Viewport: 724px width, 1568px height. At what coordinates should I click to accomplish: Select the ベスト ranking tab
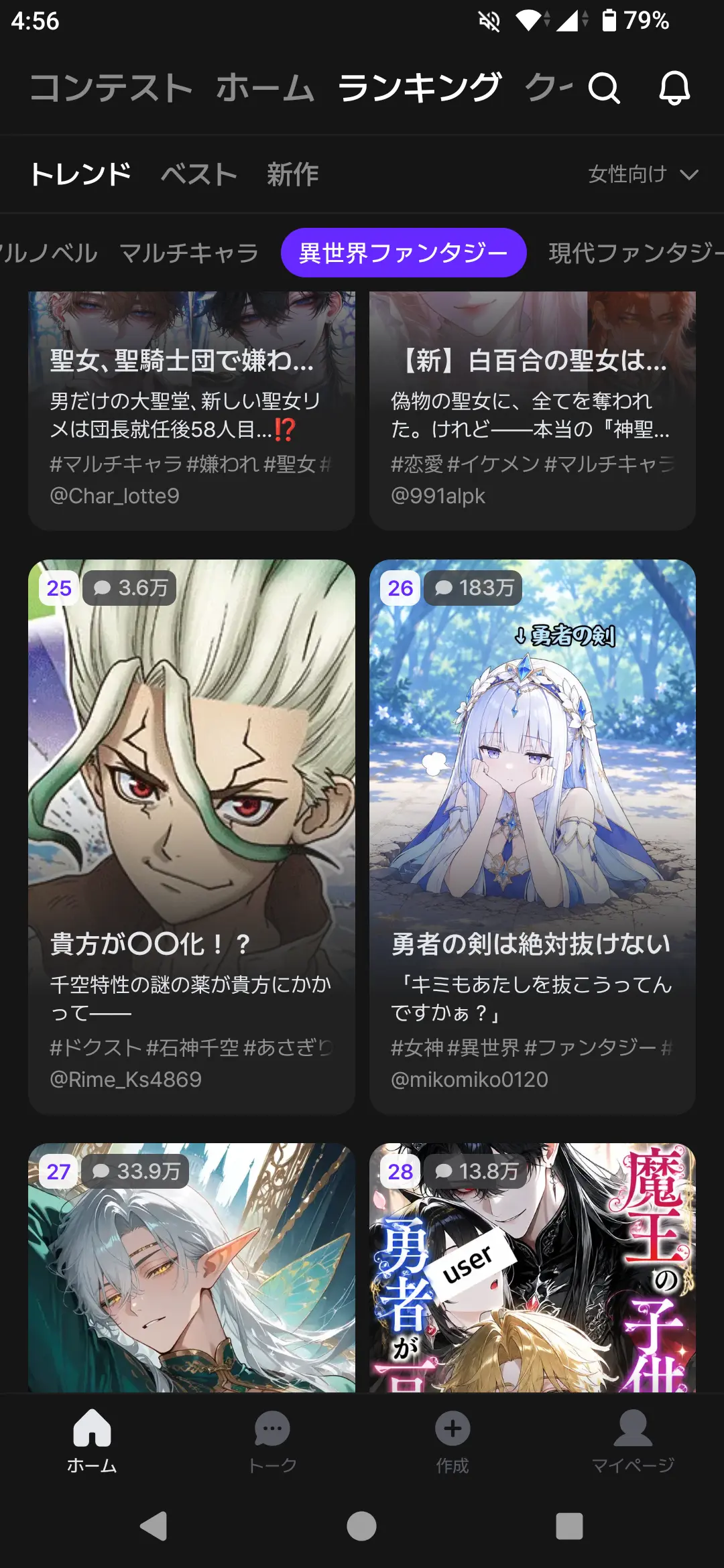199,174
